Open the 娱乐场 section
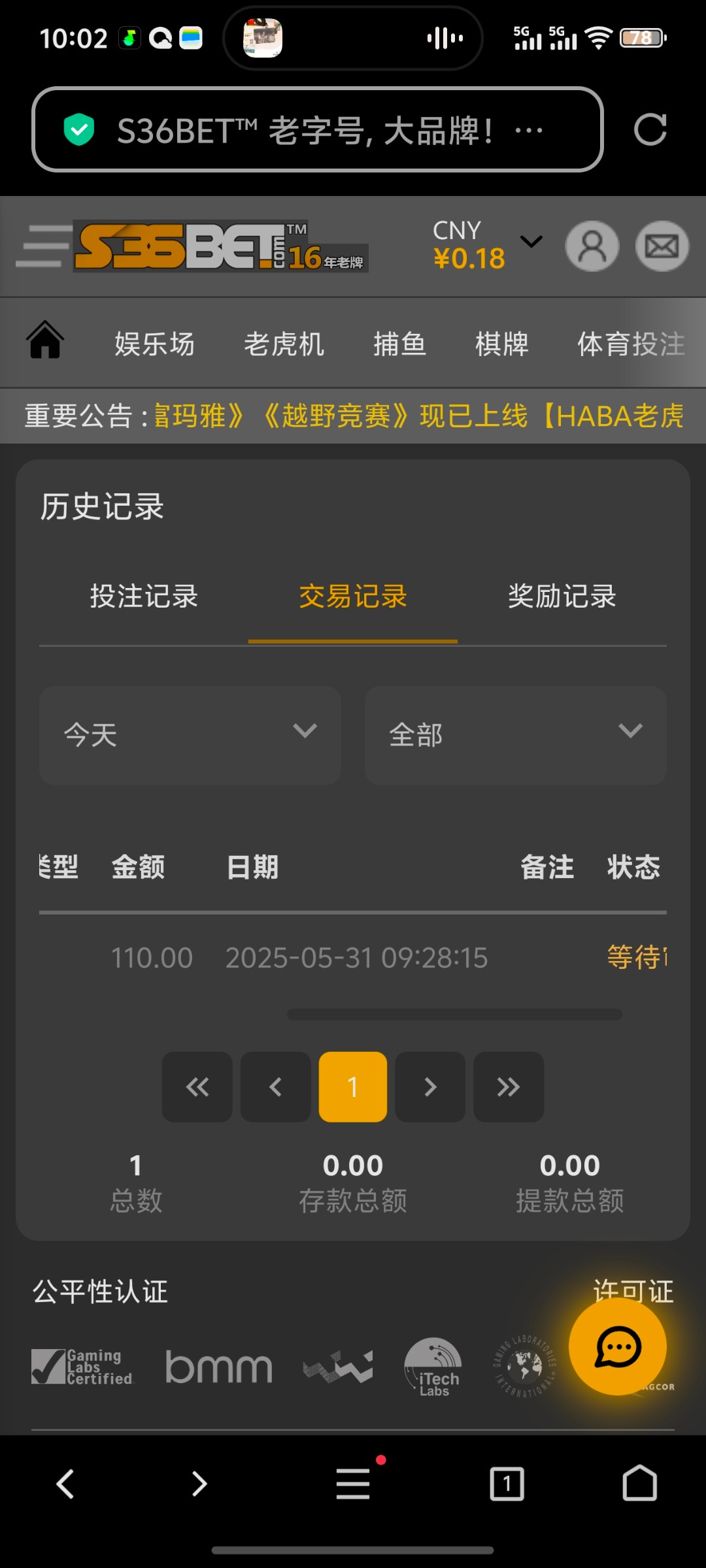 [155, 344]
